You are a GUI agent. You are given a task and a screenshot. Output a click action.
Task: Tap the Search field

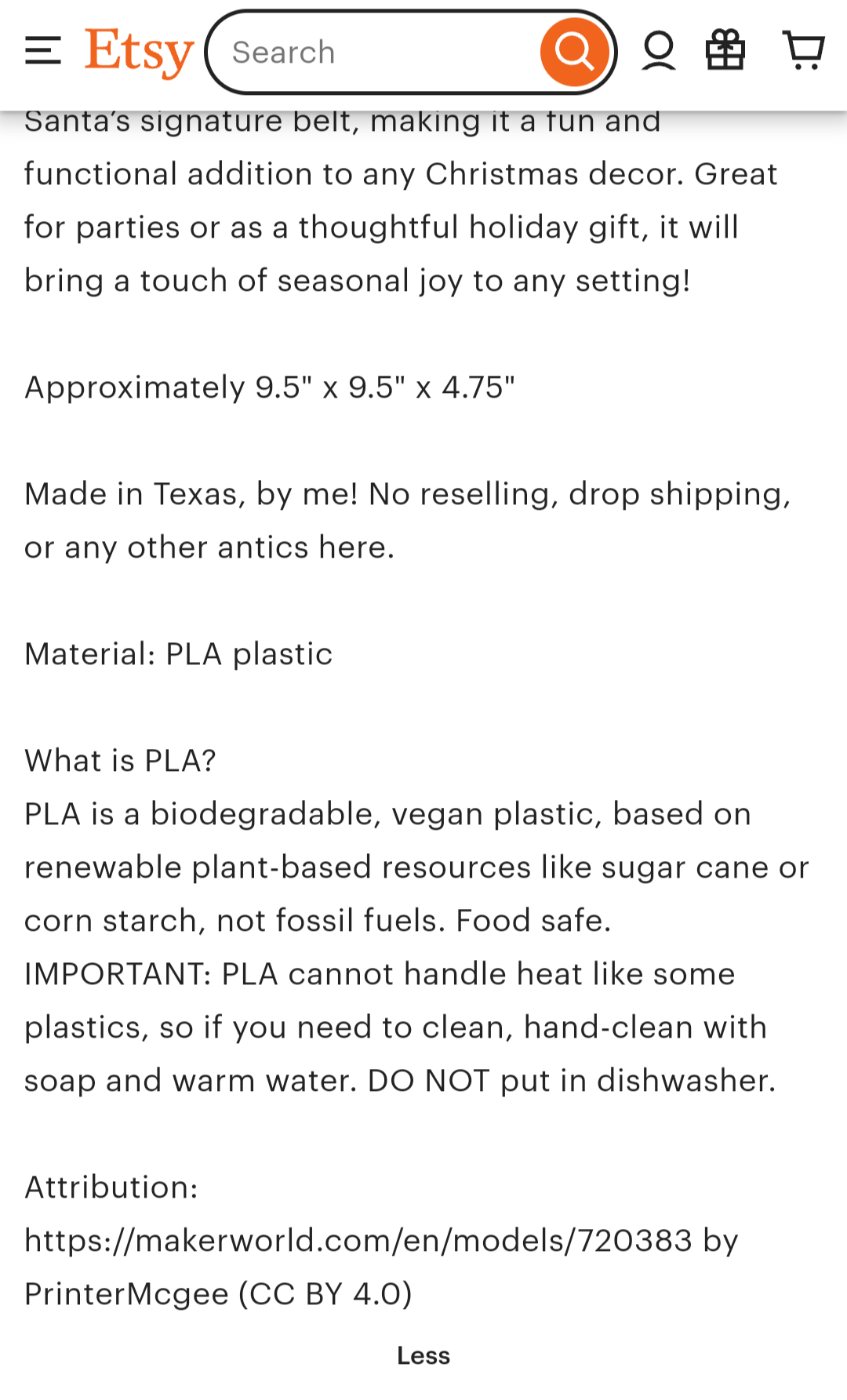click(x=376, y=53)
